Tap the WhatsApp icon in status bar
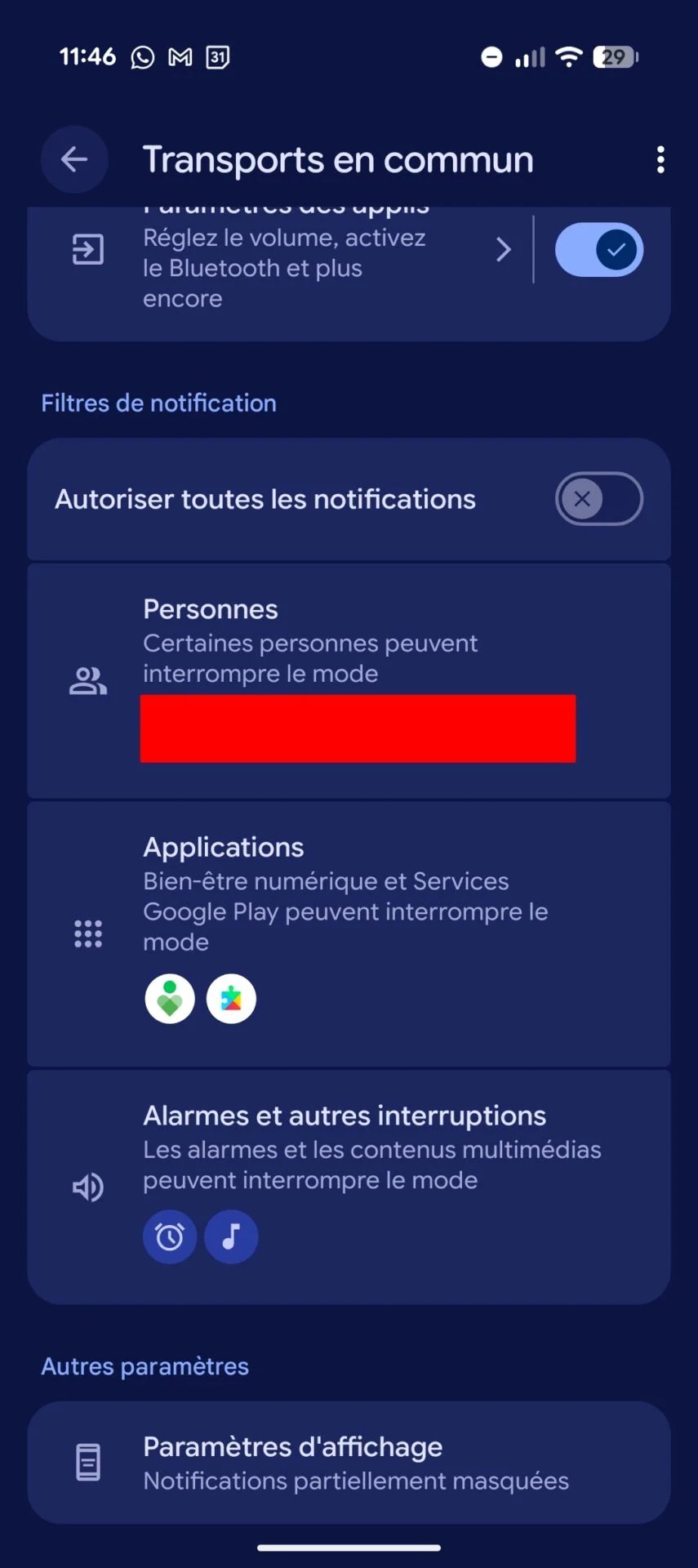 [143, 56]
